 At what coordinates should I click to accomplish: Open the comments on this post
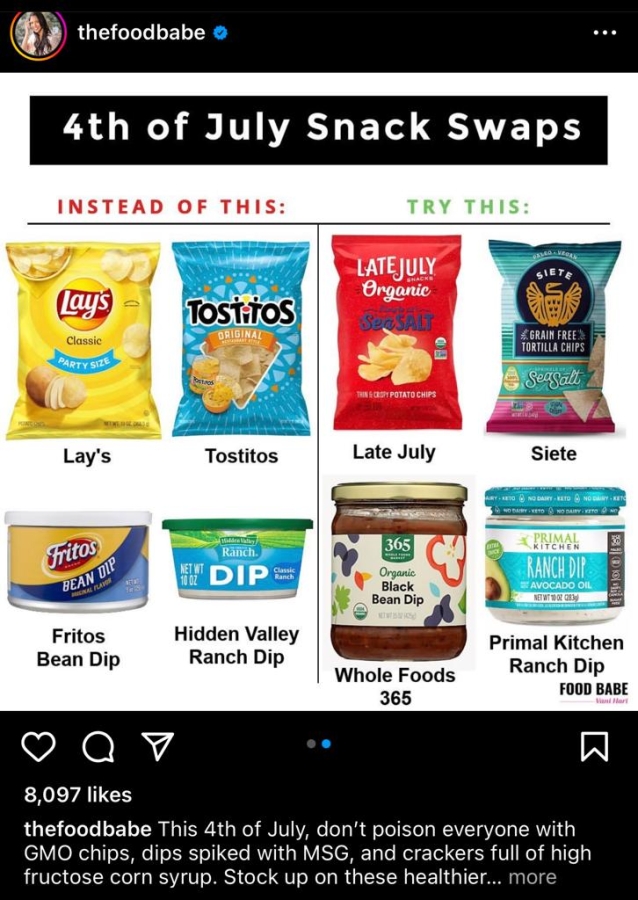pos(97,746)
